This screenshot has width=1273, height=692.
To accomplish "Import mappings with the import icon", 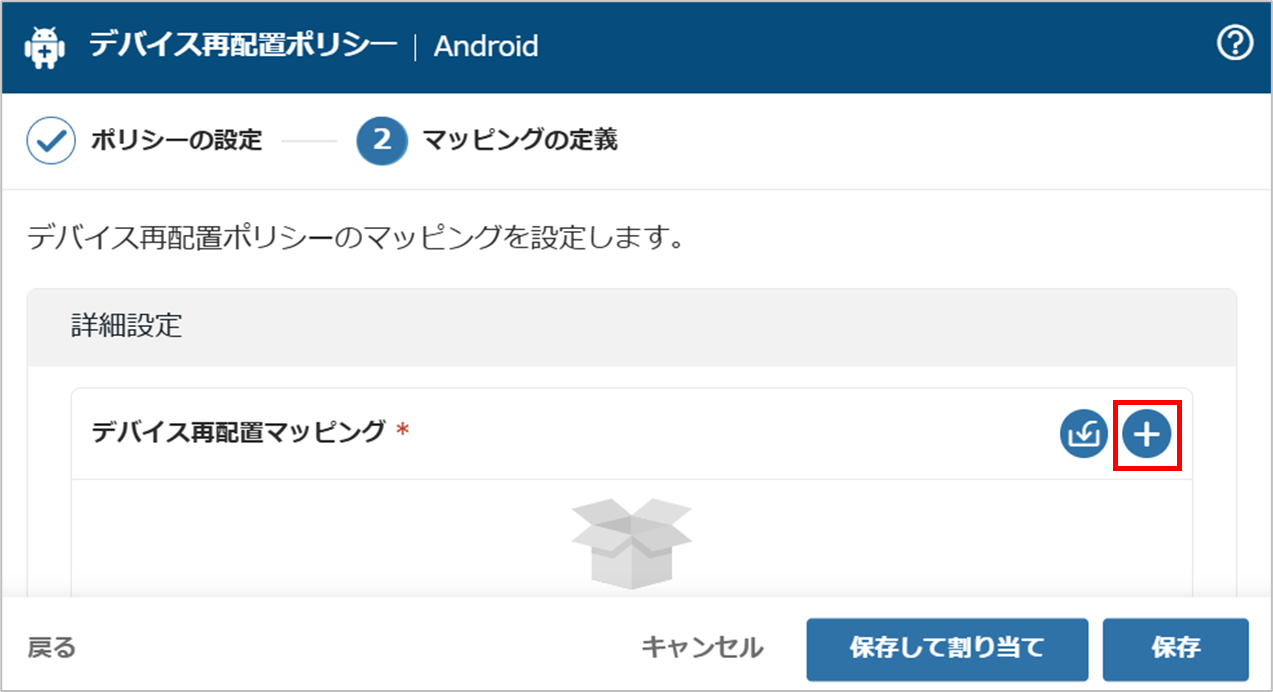I will click(1084, 434).
